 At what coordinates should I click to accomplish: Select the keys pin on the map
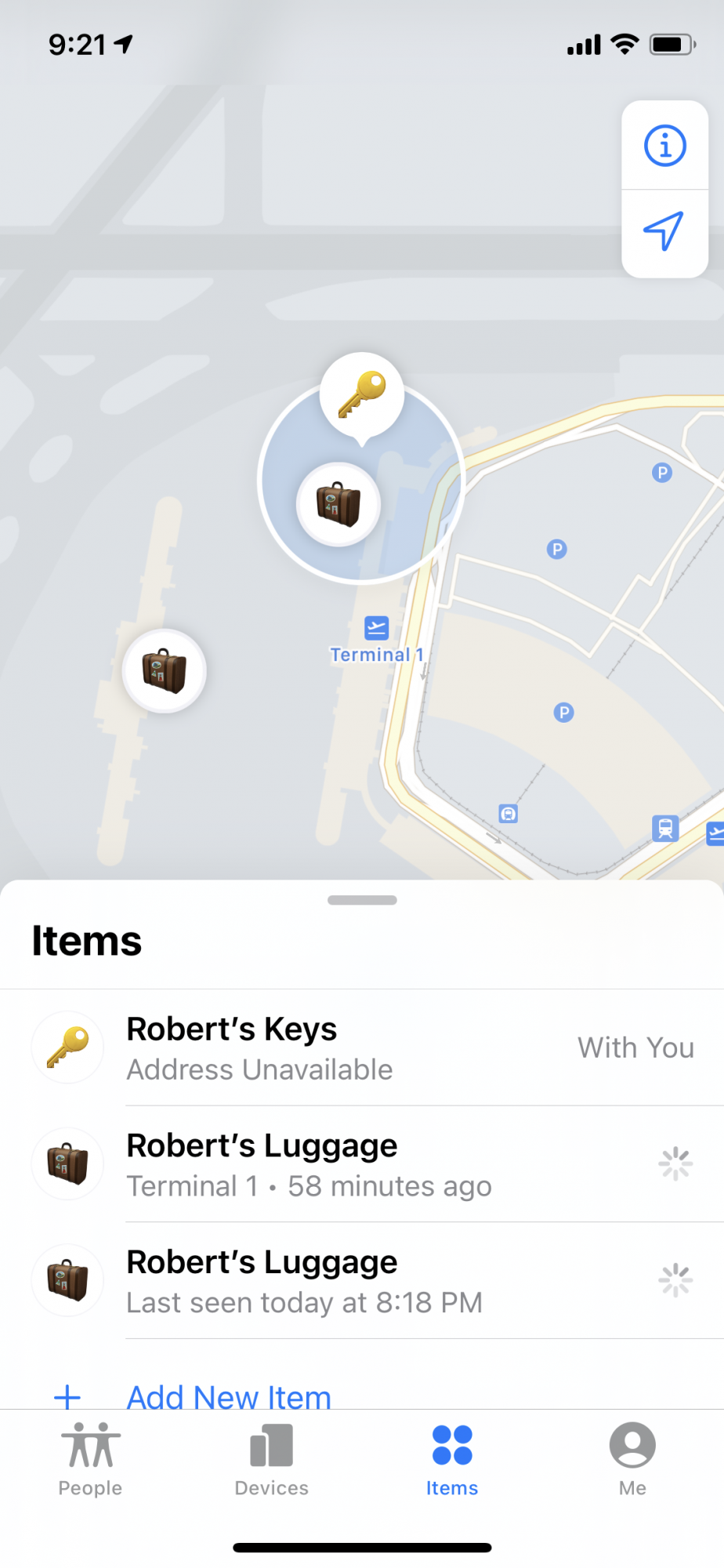(x=362, y=394)
